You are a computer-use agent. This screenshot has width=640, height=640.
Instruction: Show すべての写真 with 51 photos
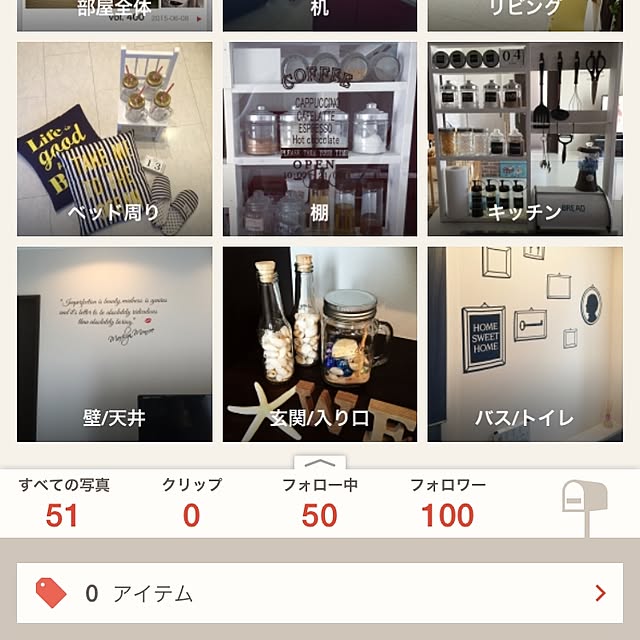coord(64,503)
